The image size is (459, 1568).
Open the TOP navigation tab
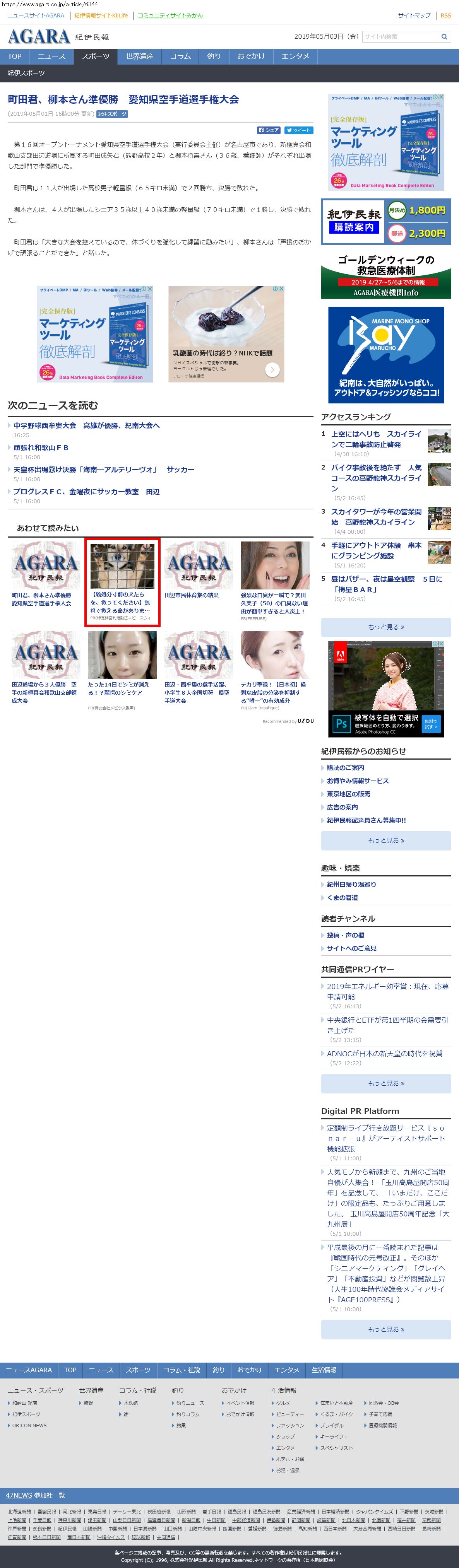click(15, 56)
